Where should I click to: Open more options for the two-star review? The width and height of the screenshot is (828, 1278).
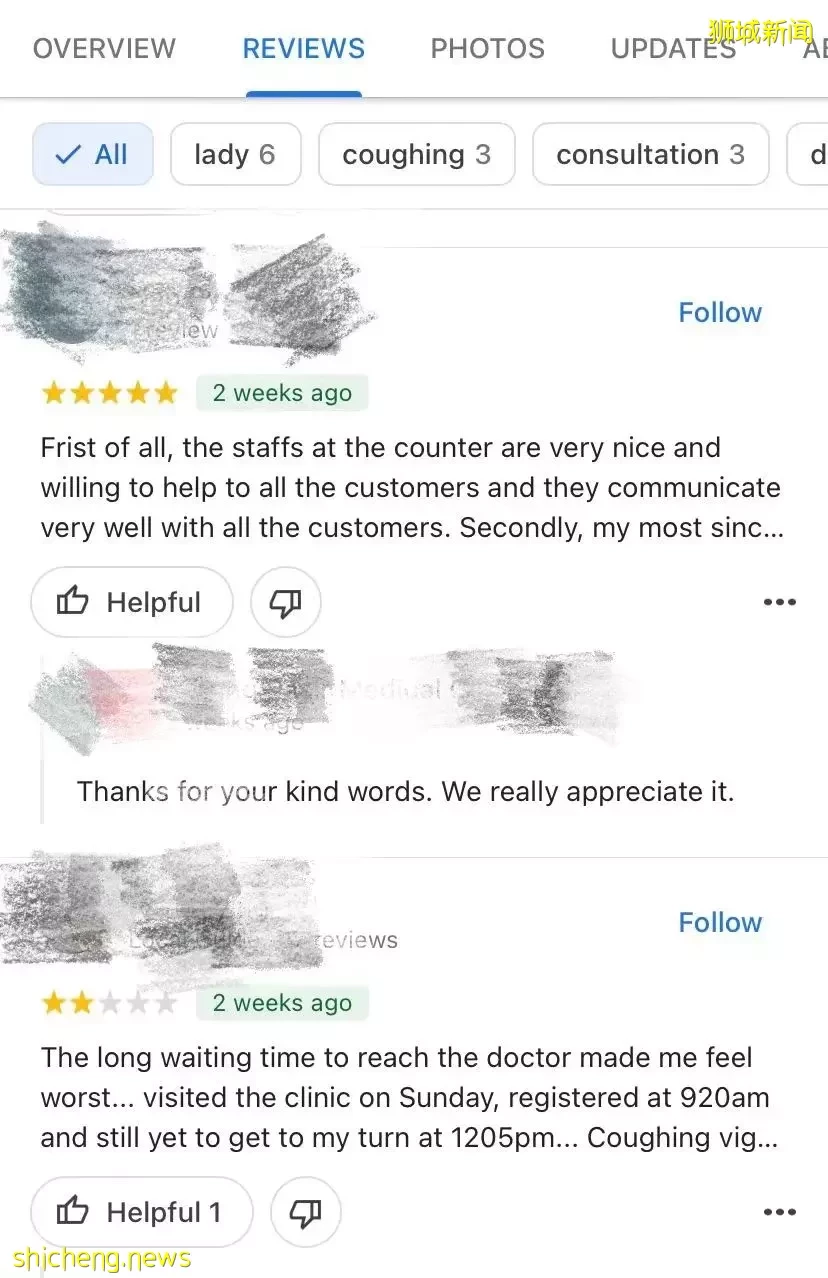pyautogui.click(x=779, y=1212)
